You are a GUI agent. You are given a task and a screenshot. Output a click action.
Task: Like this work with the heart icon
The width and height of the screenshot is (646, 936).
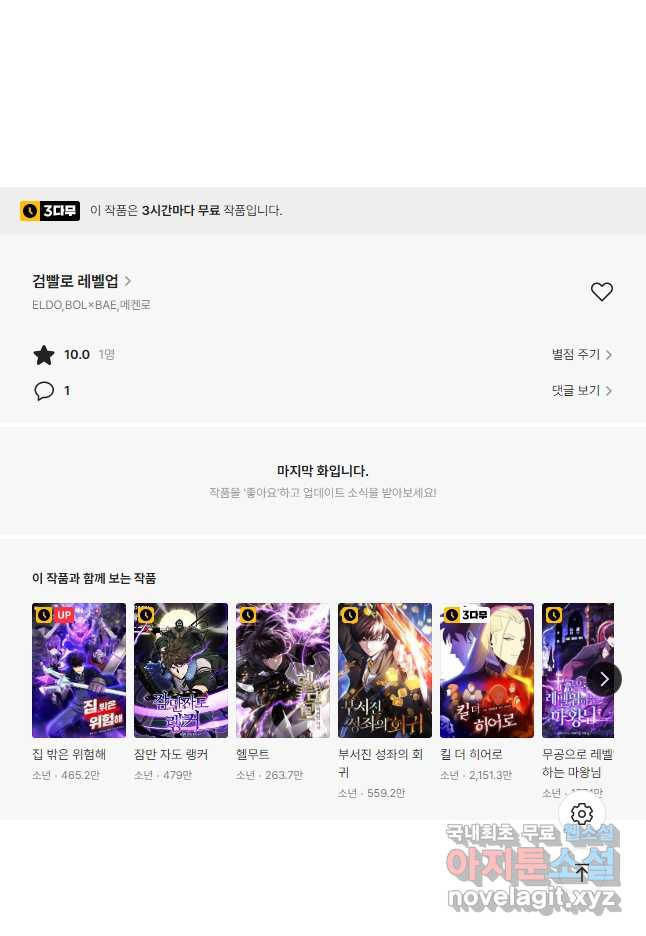click(601, 292)
